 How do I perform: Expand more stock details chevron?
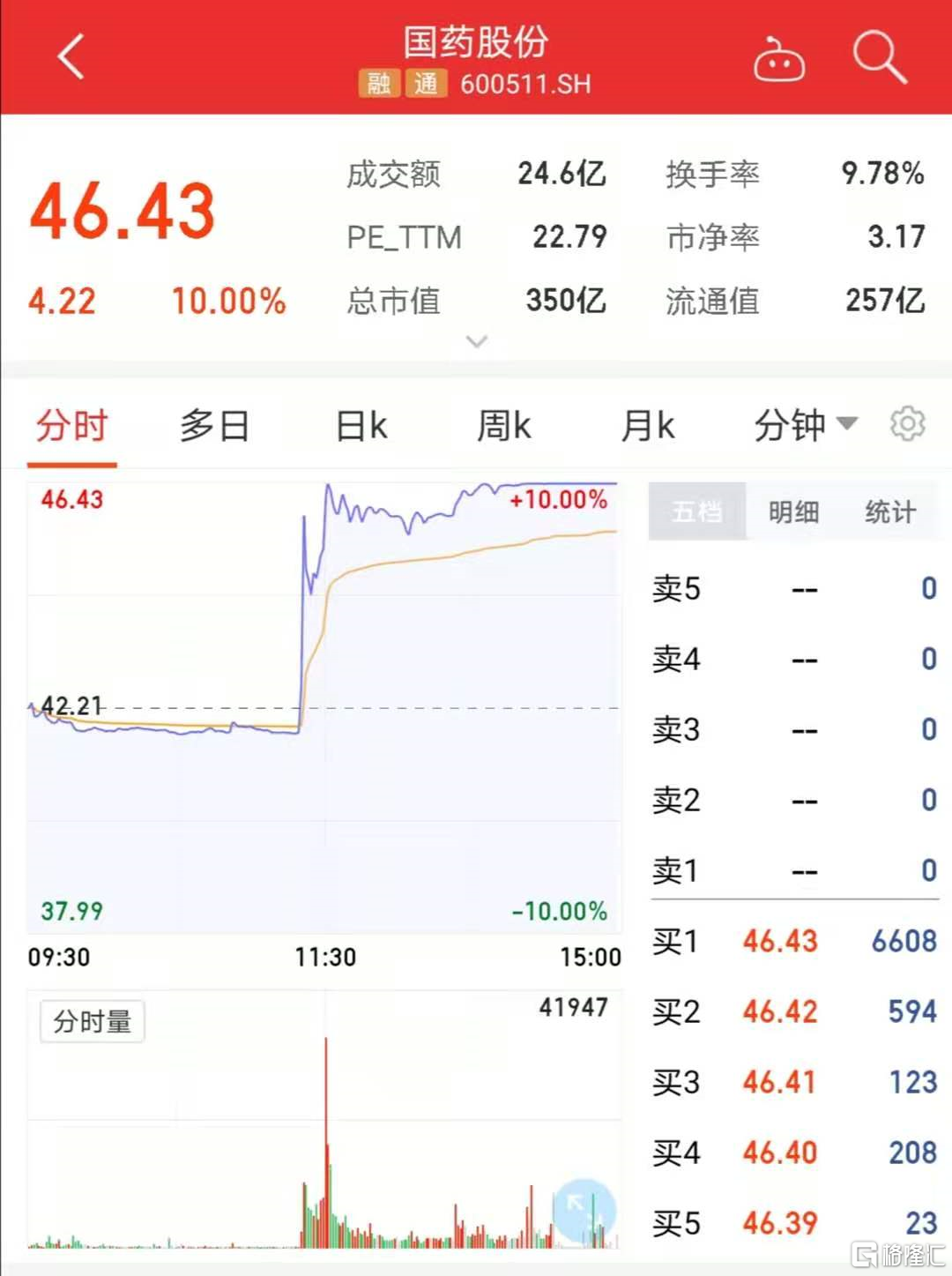click(x=476, y=341)
